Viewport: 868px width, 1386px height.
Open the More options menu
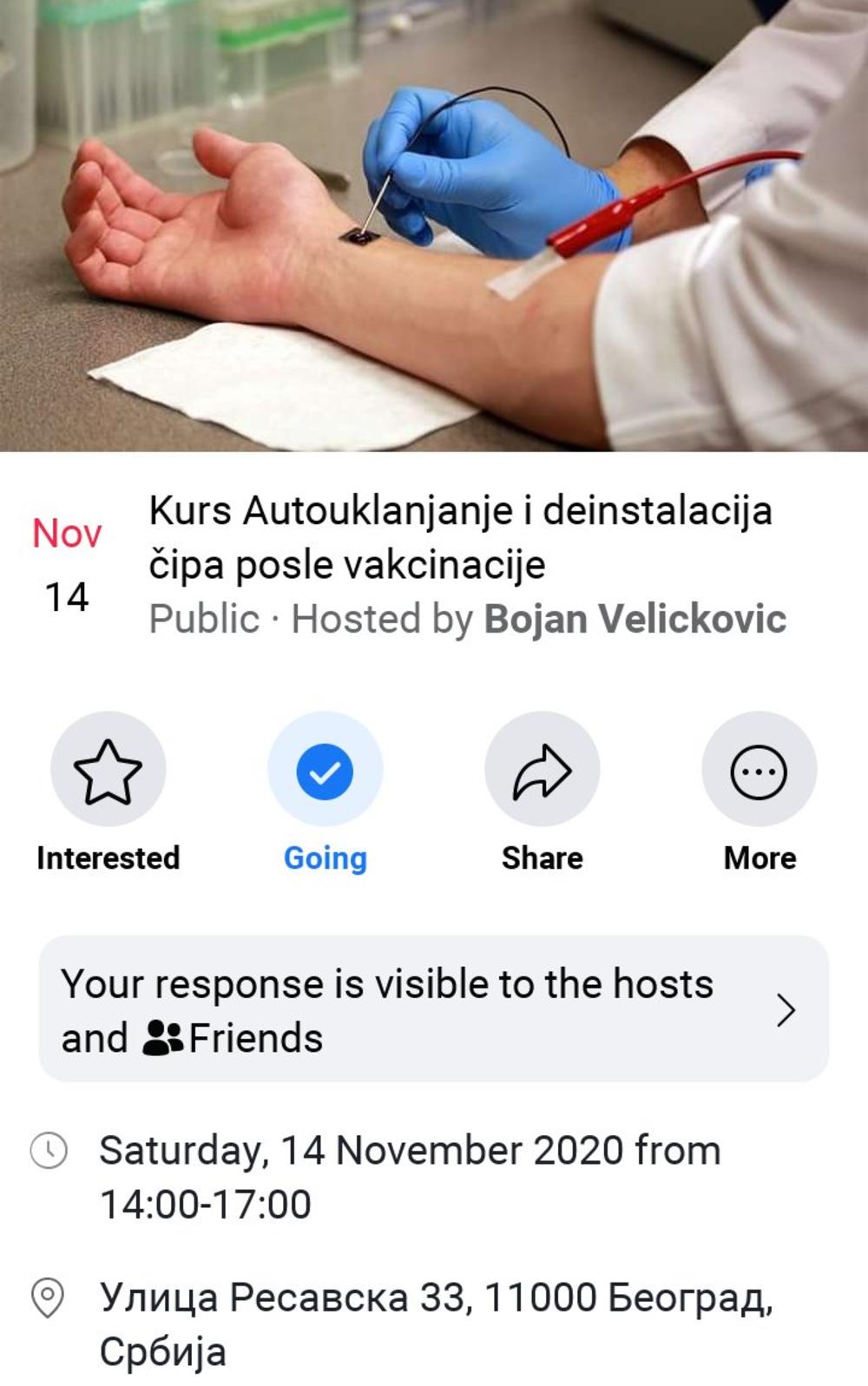click(x=759, y=770)
